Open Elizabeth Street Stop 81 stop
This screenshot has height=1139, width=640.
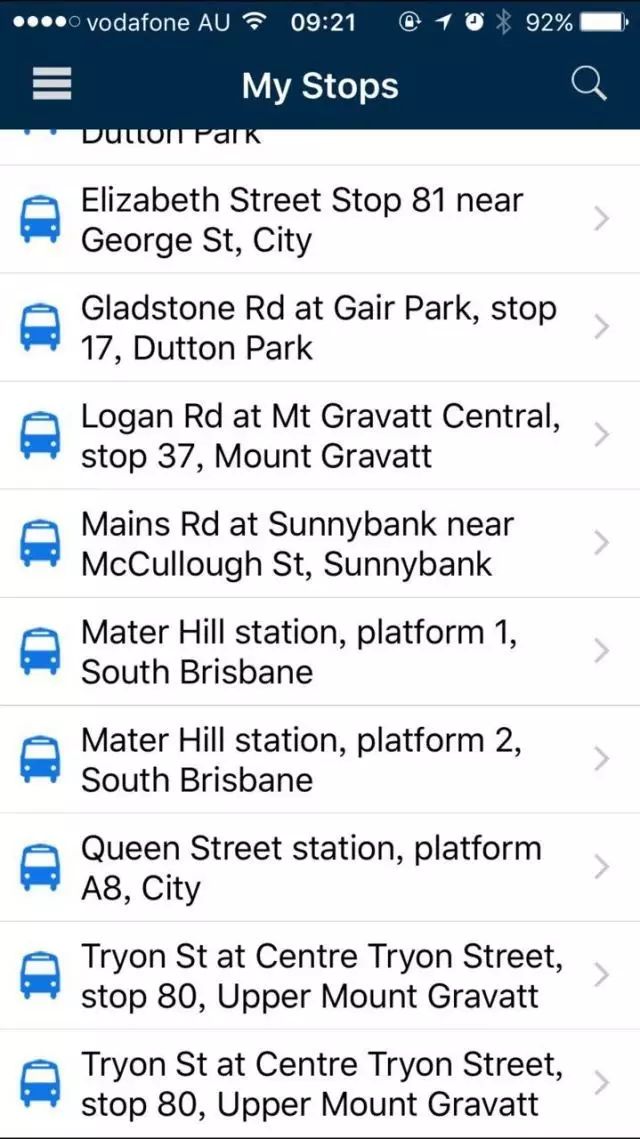(320, 219)
